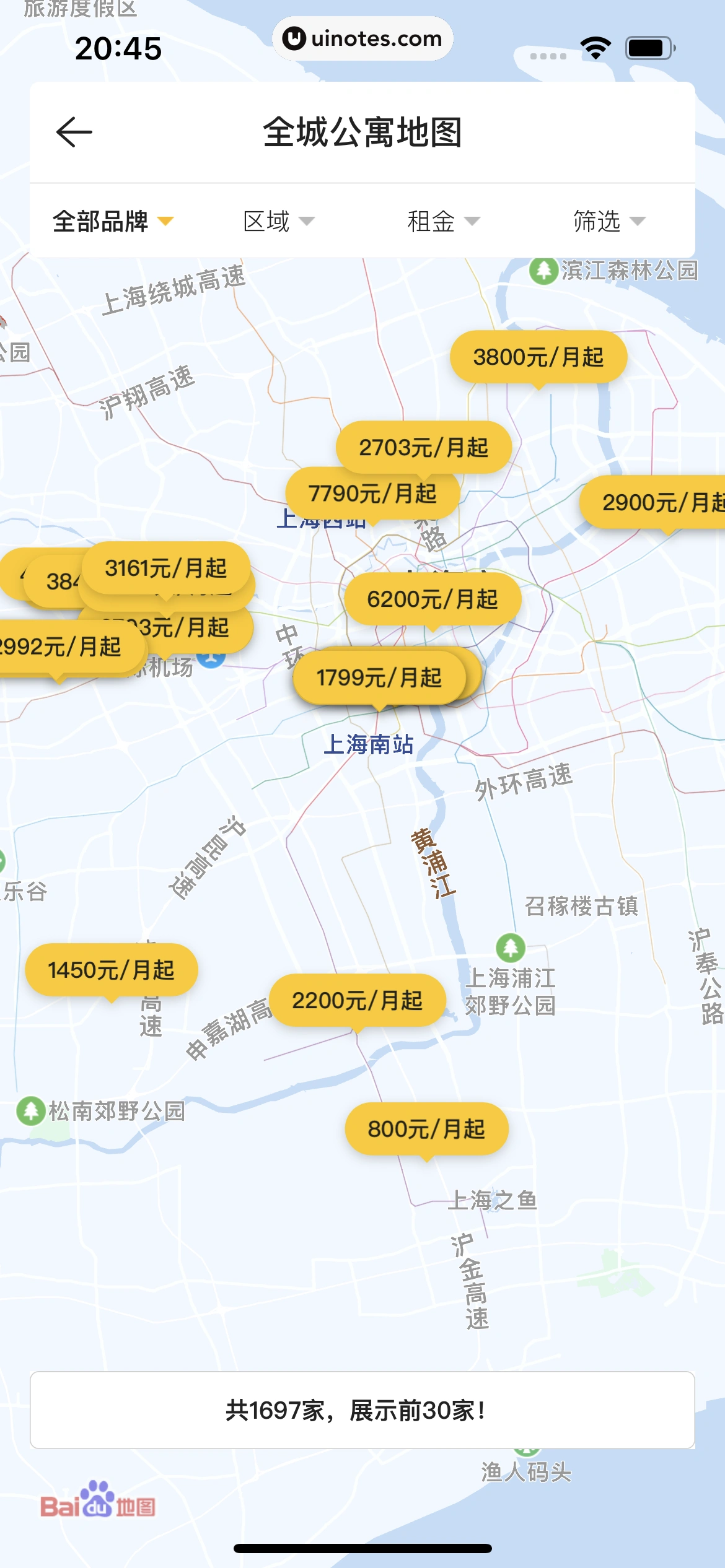
Task: Open the 7790元/月起 apartment marker
Action: [372, 494]
